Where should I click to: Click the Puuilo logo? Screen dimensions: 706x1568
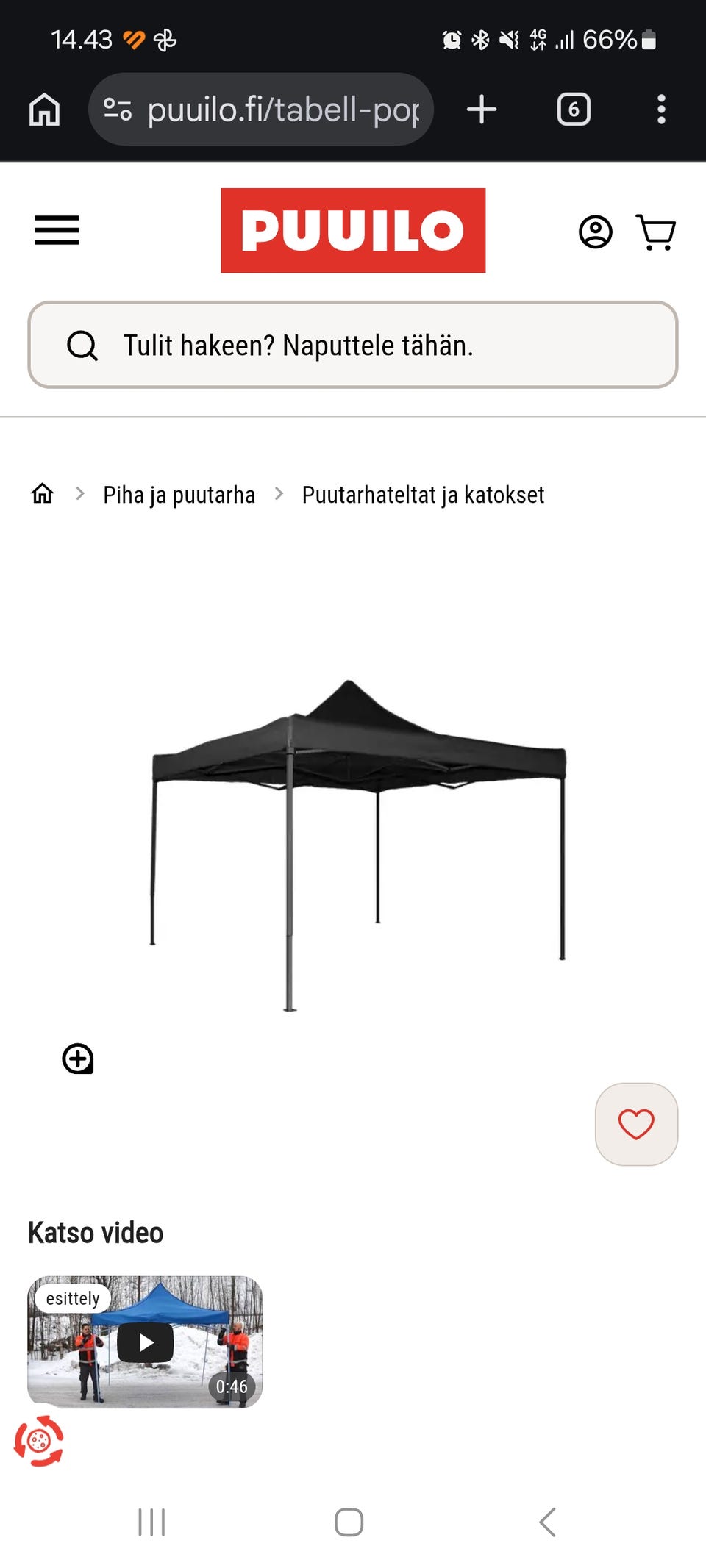(352, 231)
